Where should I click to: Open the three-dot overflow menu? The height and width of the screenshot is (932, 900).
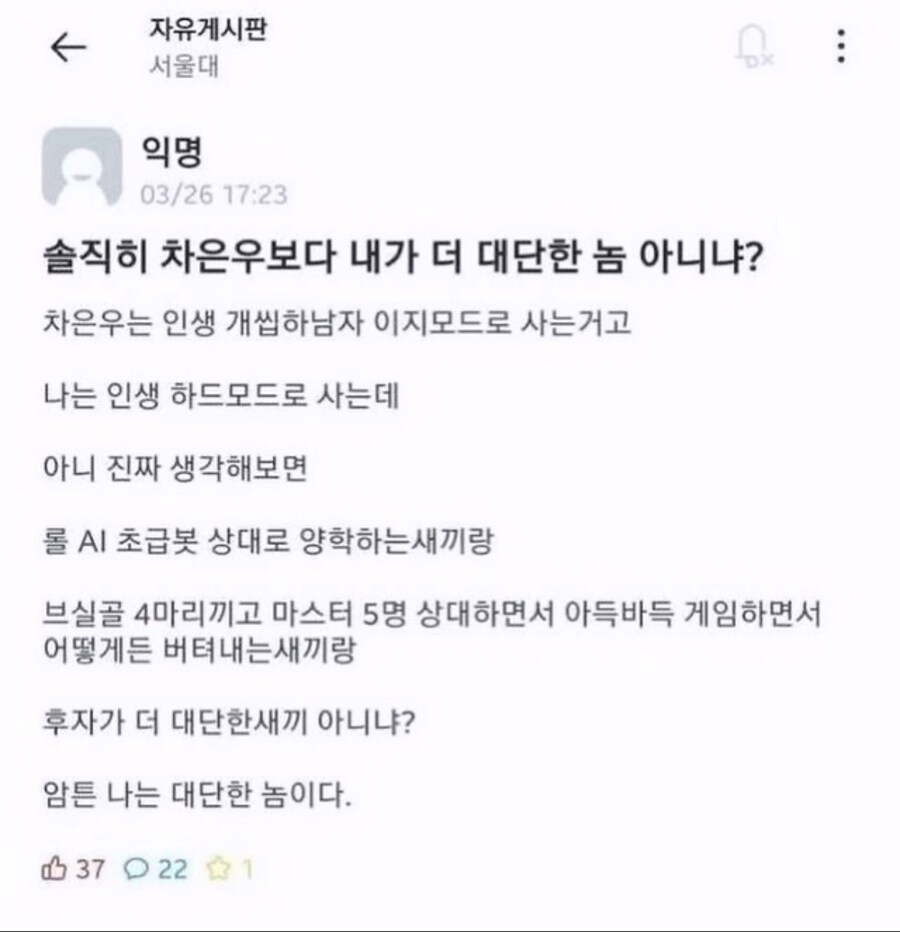pos(841,46)
